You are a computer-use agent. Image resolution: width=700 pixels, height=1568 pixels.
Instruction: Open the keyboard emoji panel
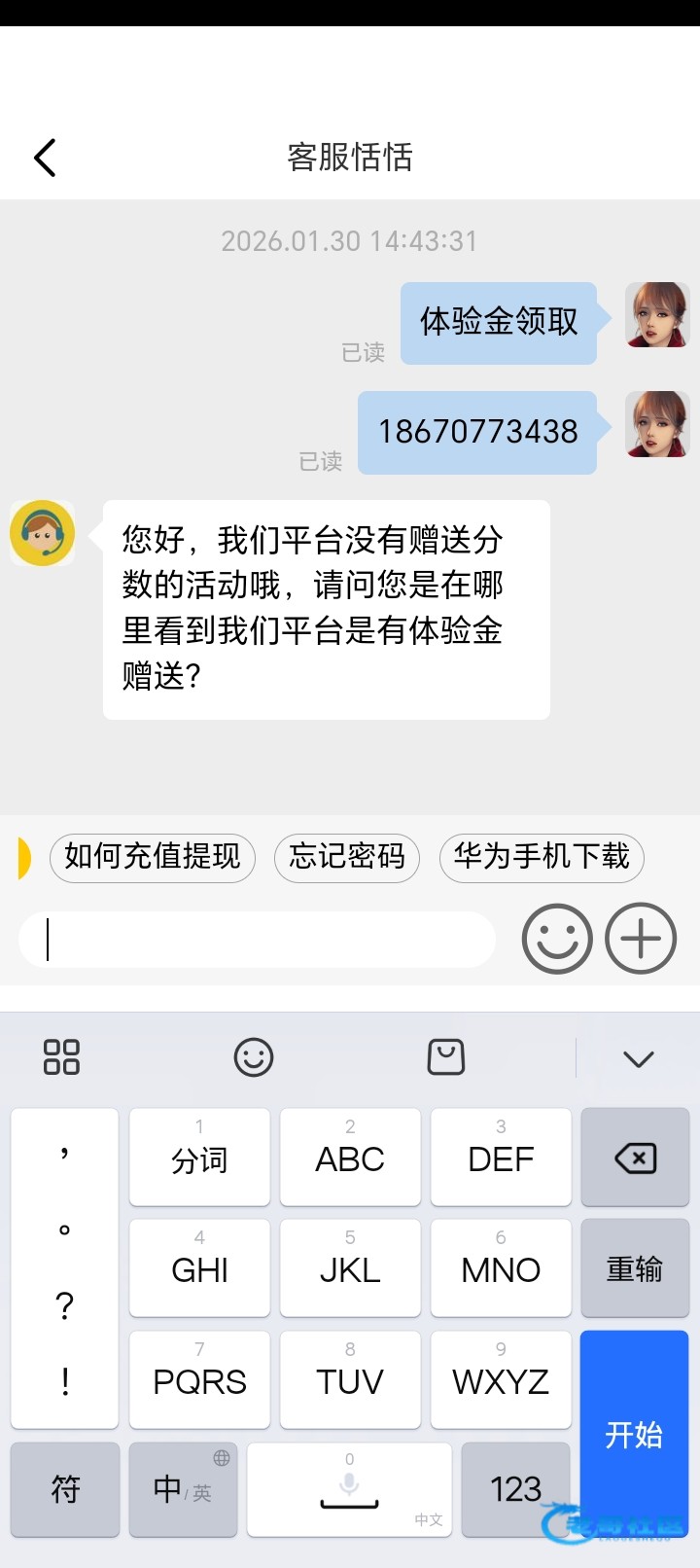254,1057
